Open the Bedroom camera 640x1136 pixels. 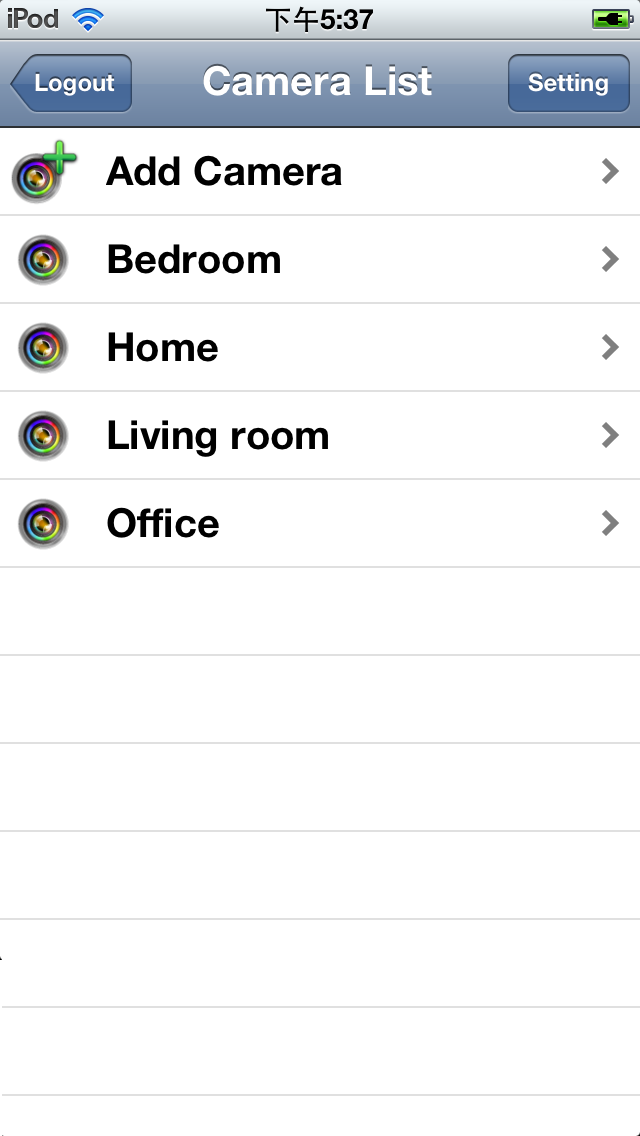(x=320, y=260)
